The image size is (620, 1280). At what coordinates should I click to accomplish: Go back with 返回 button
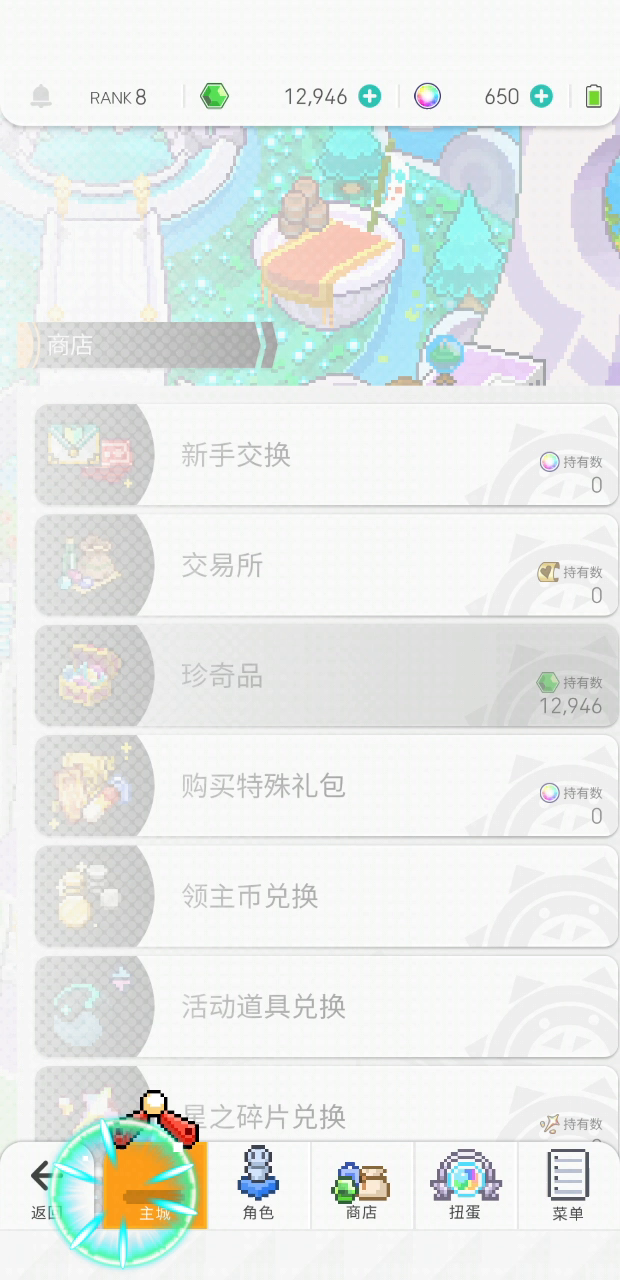tap(46, 1186)
